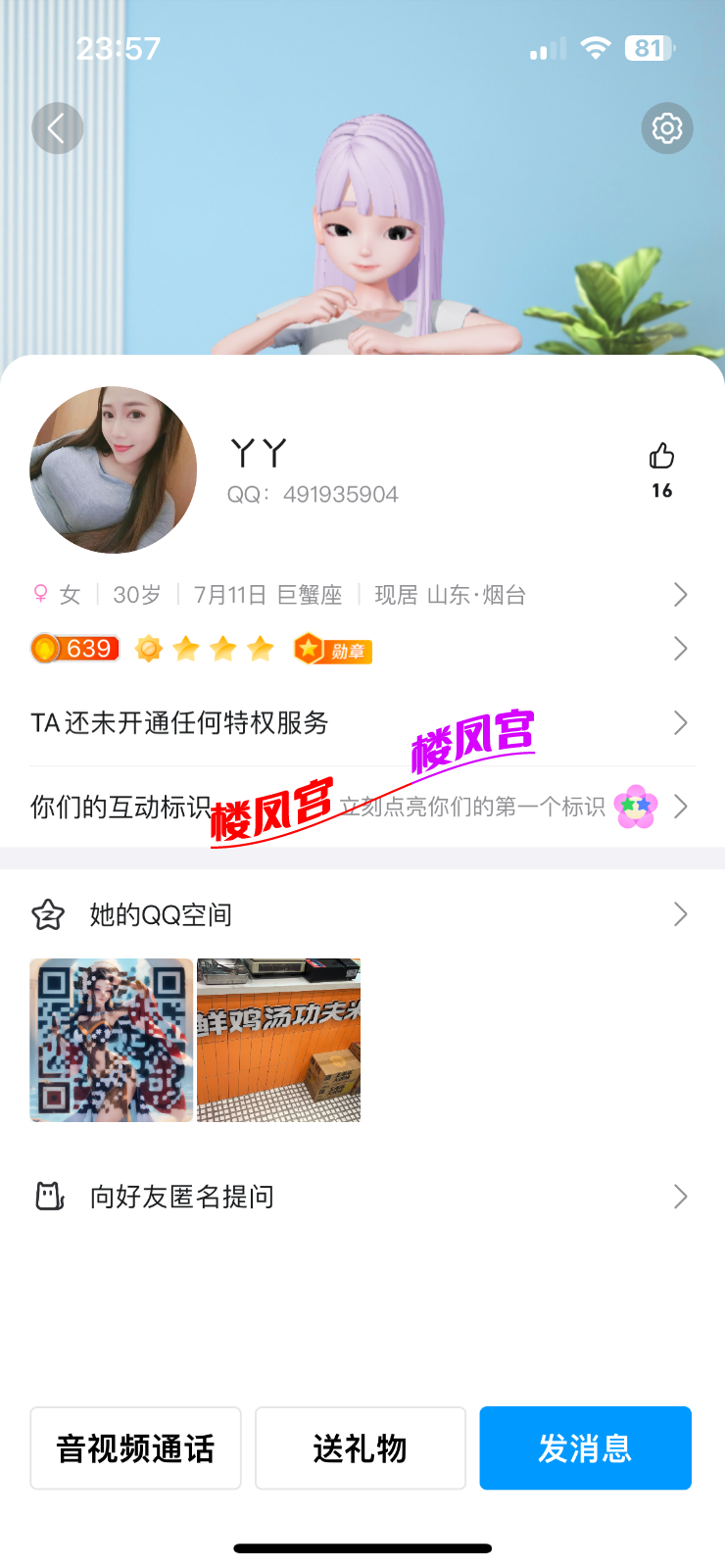Open the QR code picture in QQ空间
This screenshot has width=725, height=1568.
pyautogui.click(x=112, y=1040)
